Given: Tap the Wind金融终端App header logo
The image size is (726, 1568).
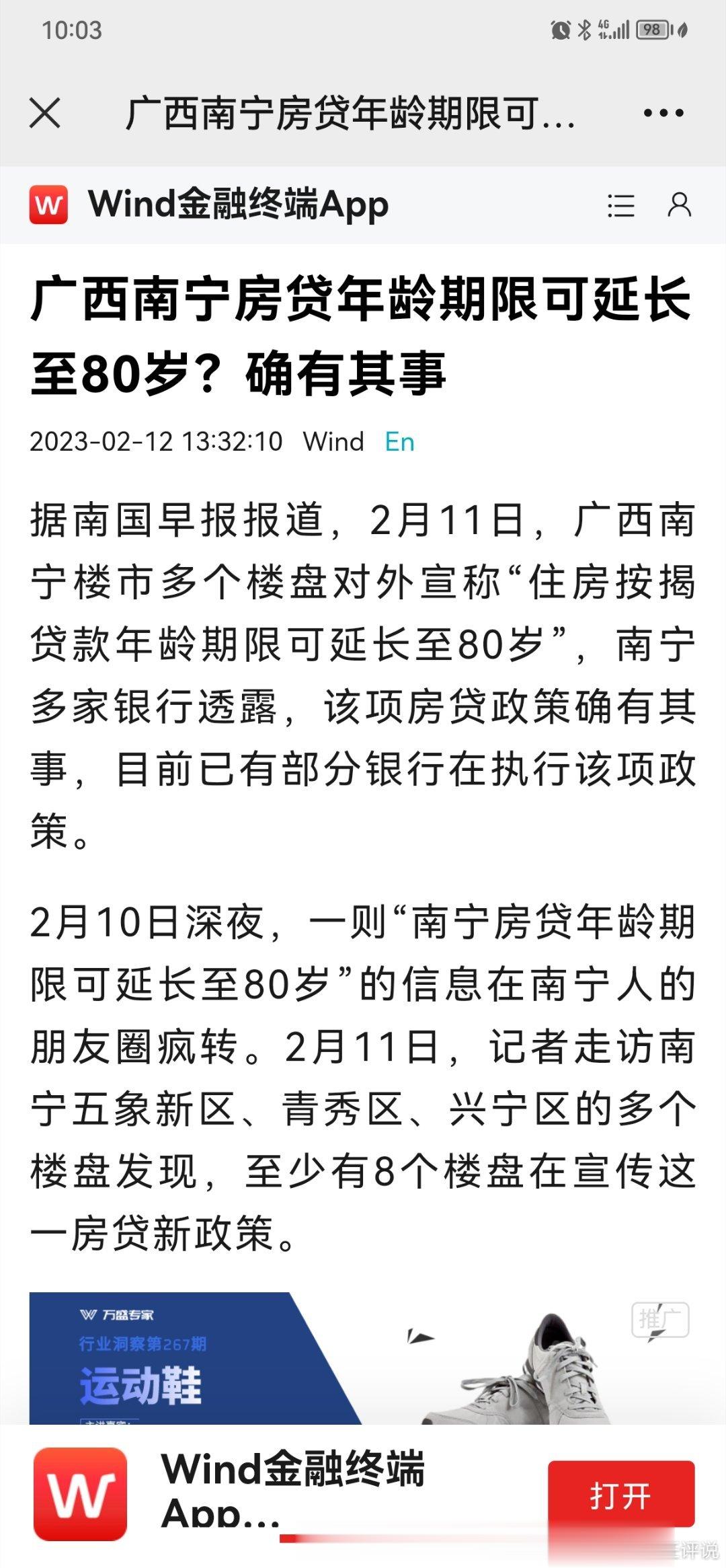Looking at the screenshot, I should click(x=48, y=205).
